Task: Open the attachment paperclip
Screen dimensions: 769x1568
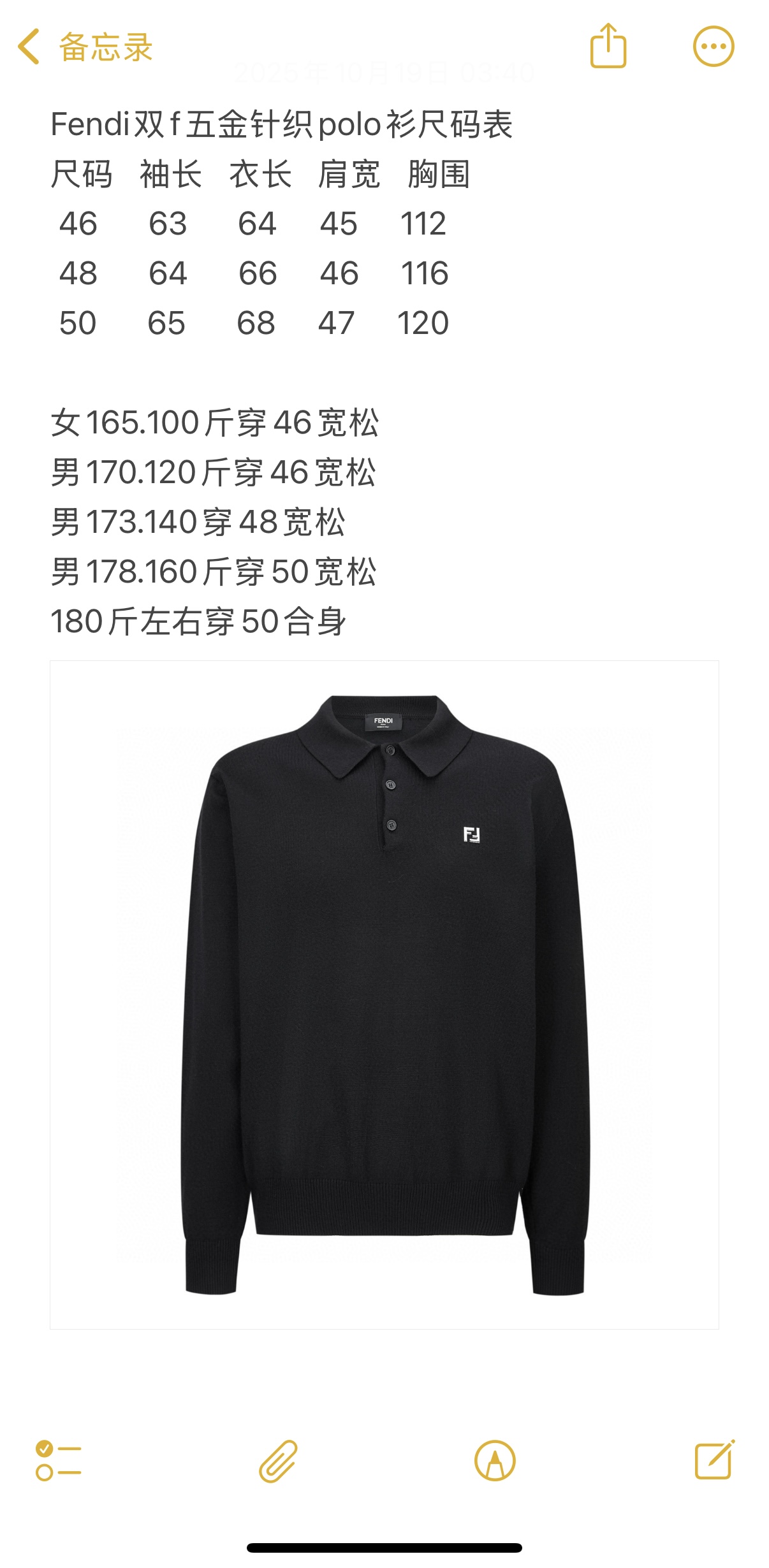Action: point(278,1460)
